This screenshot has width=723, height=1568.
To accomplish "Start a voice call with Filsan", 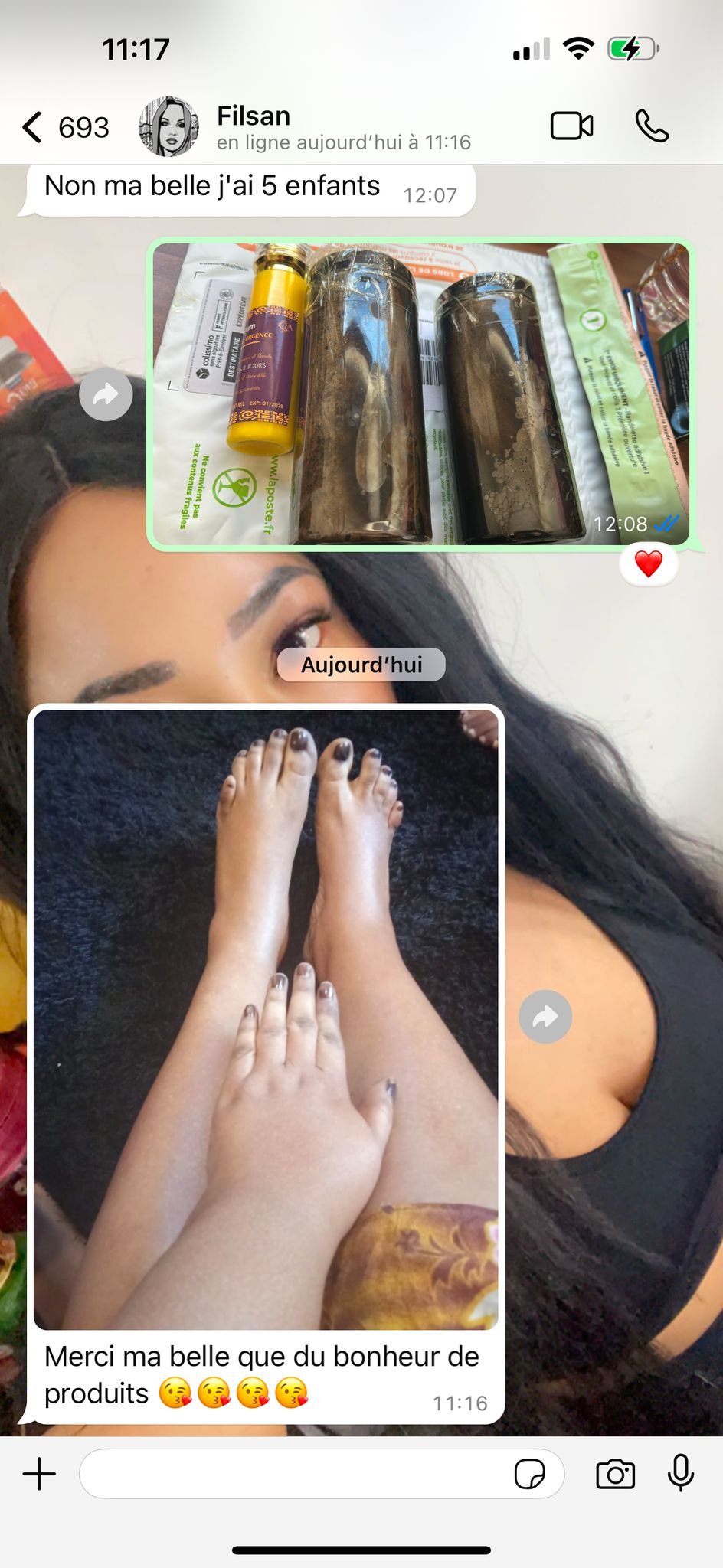I will (x=652, y=126).
